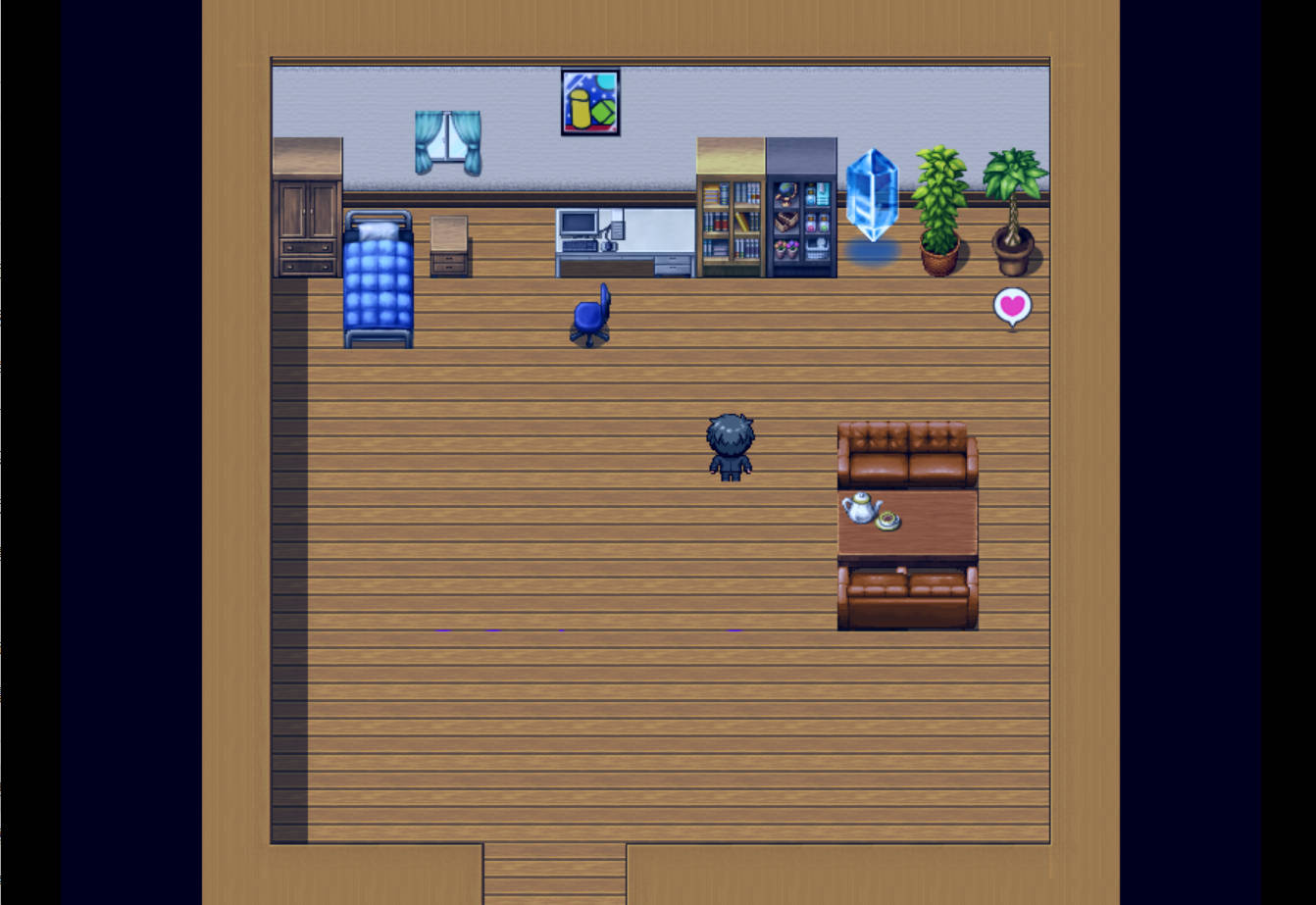
Task: Interact with the computer on the desk
Action: click(581, 230)
